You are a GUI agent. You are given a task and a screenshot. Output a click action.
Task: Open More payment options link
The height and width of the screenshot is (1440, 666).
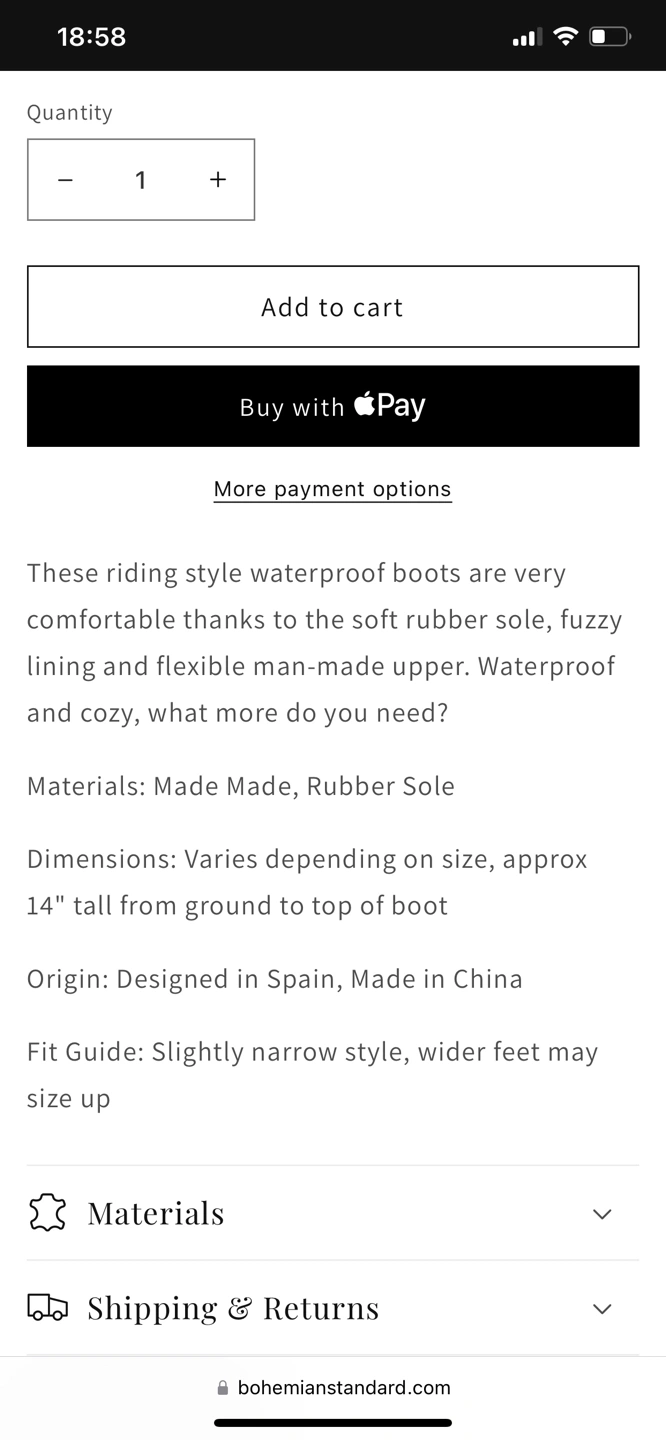point(333,489)
